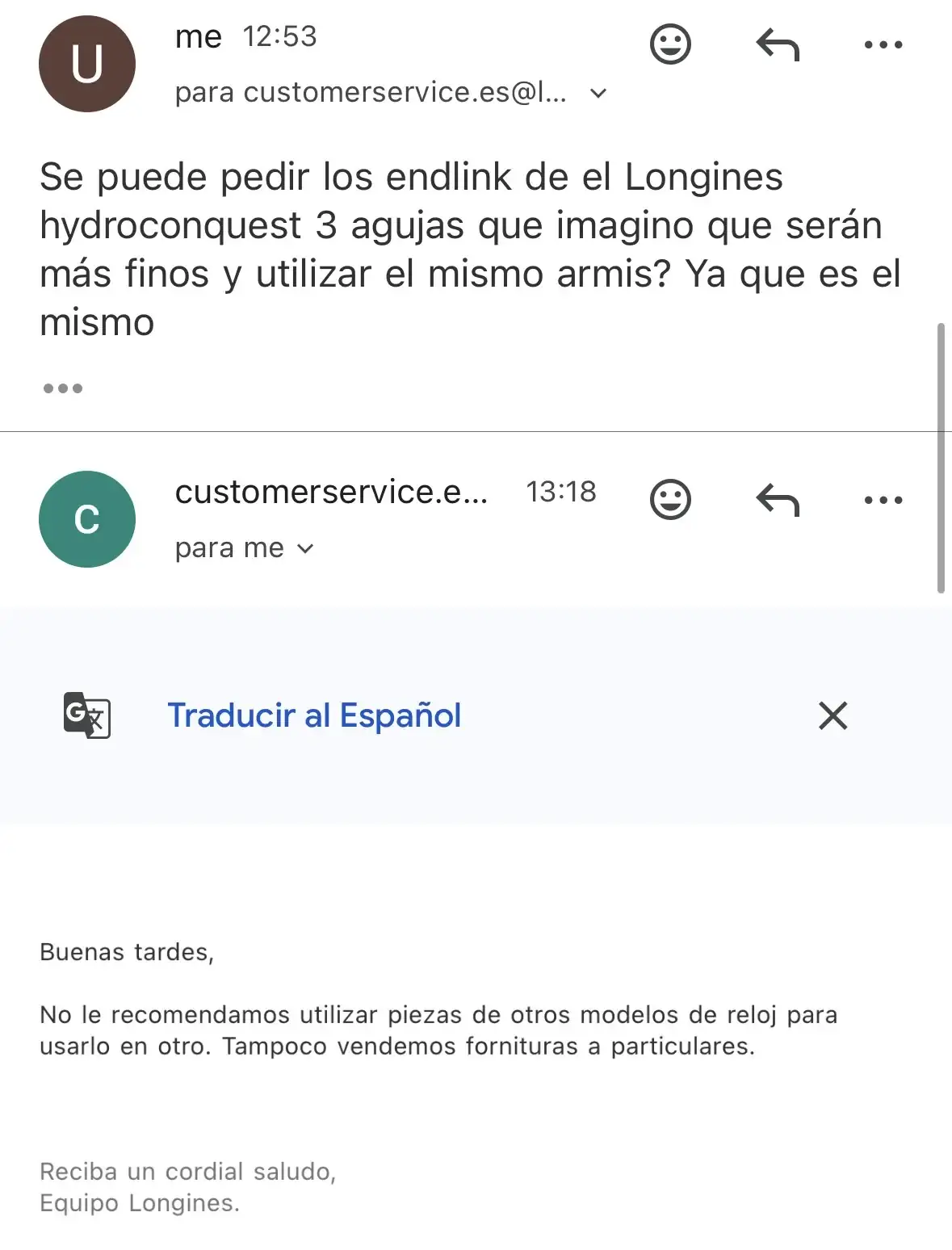The image size is (952, 1250).
Task: React with emoji to customerservice's 13:18 reply
Action: pyautogui.click(x=670, y=500)
